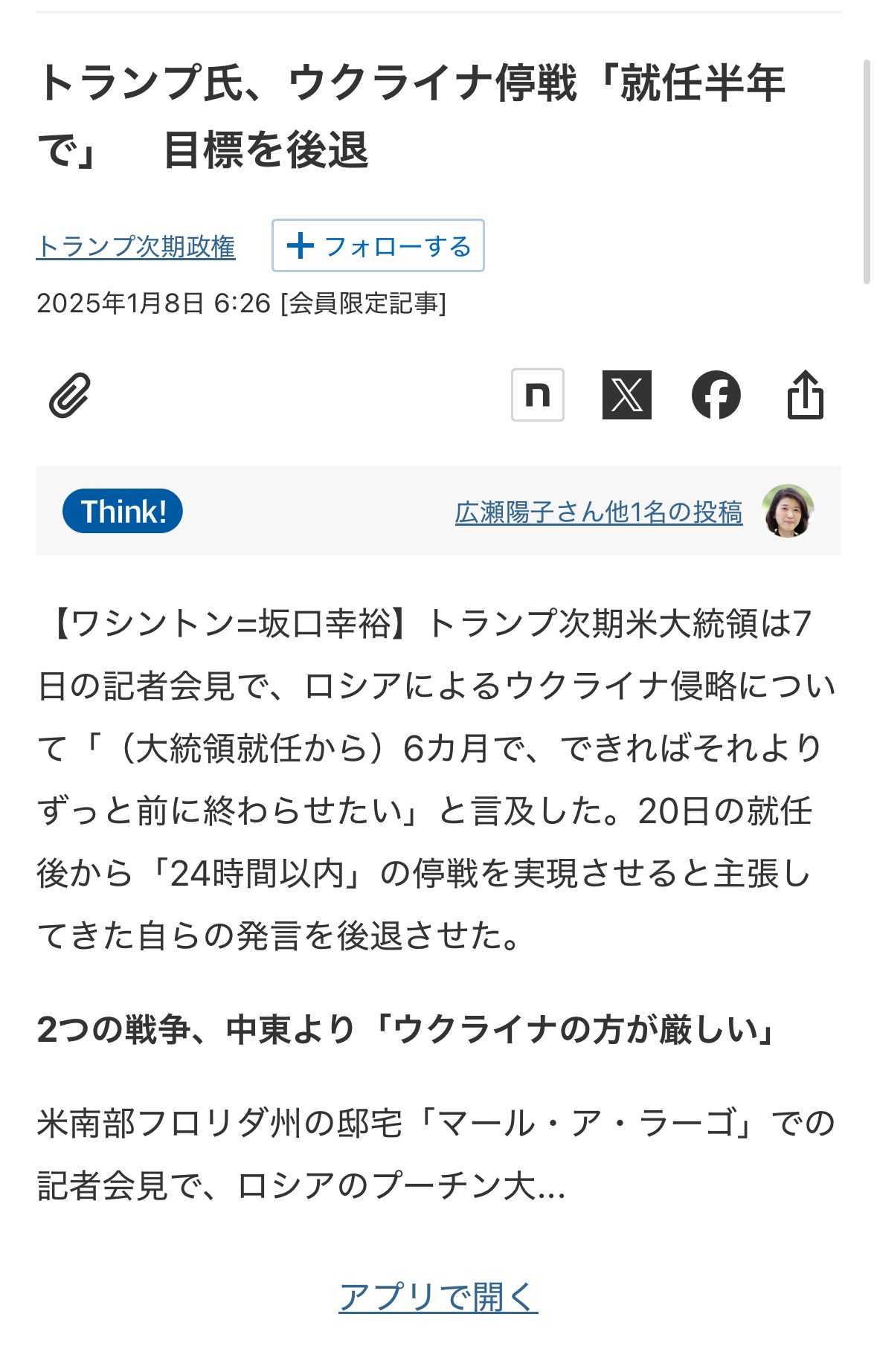The width and height of the screenshot is (877, 1372).
Task: Share the article to note
Action: click(537, 395)
